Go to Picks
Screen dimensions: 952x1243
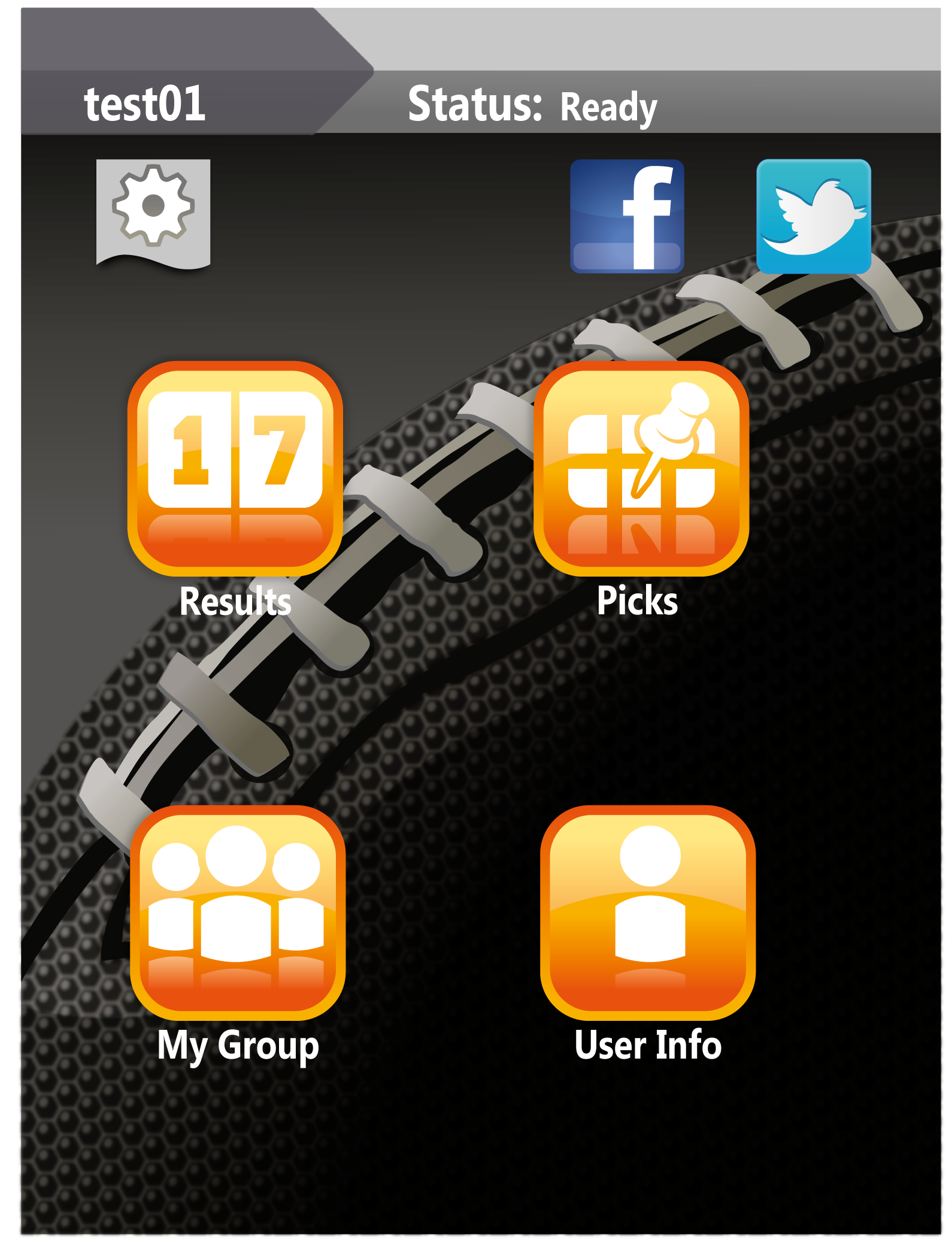point(641,468)
